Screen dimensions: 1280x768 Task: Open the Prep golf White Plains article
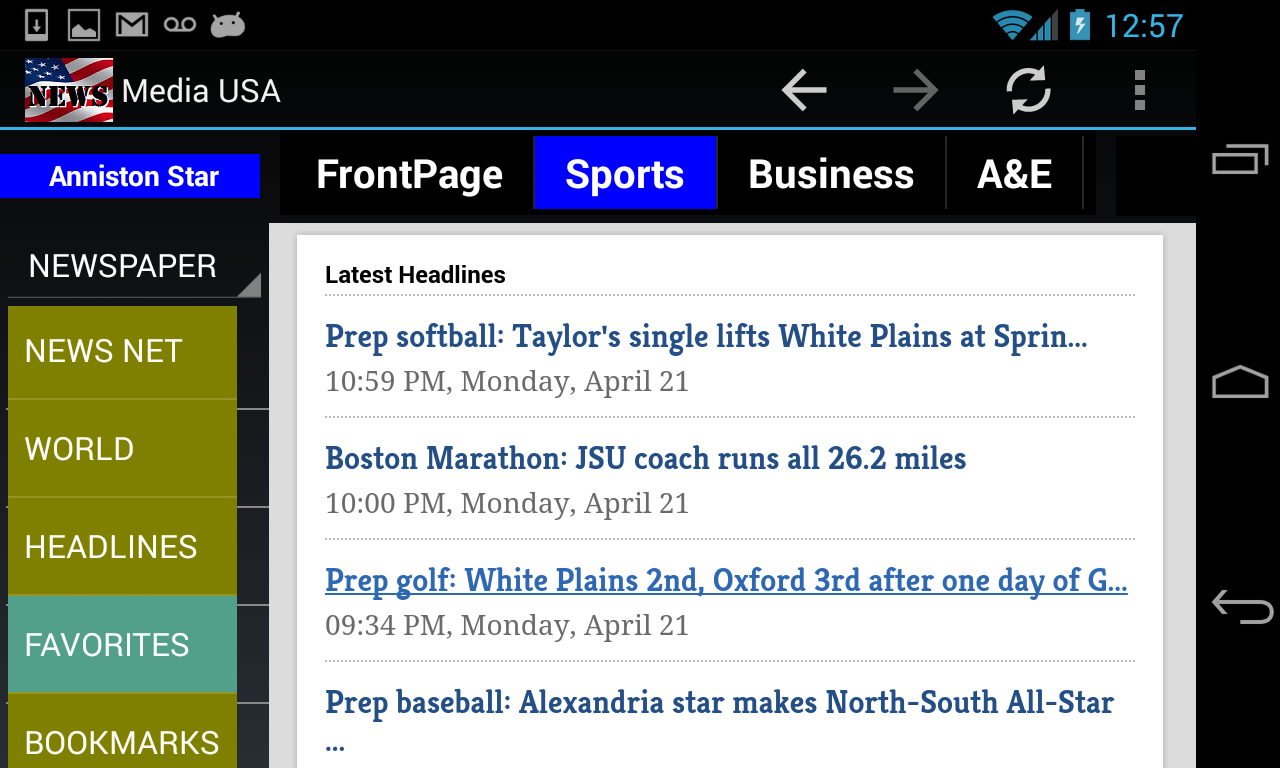point(725,581)
